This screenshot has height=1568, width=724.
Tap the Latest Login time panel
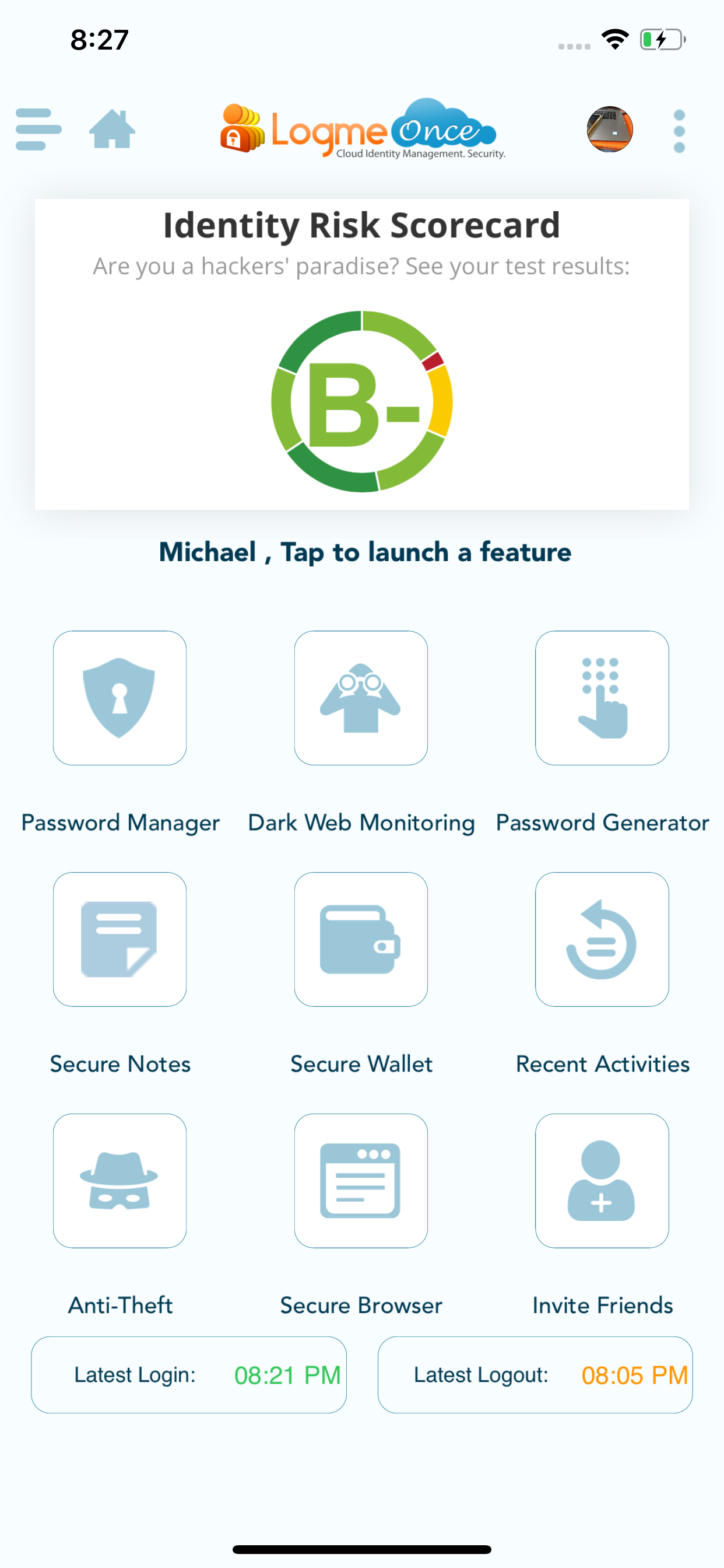click(x=189, y=1374)
